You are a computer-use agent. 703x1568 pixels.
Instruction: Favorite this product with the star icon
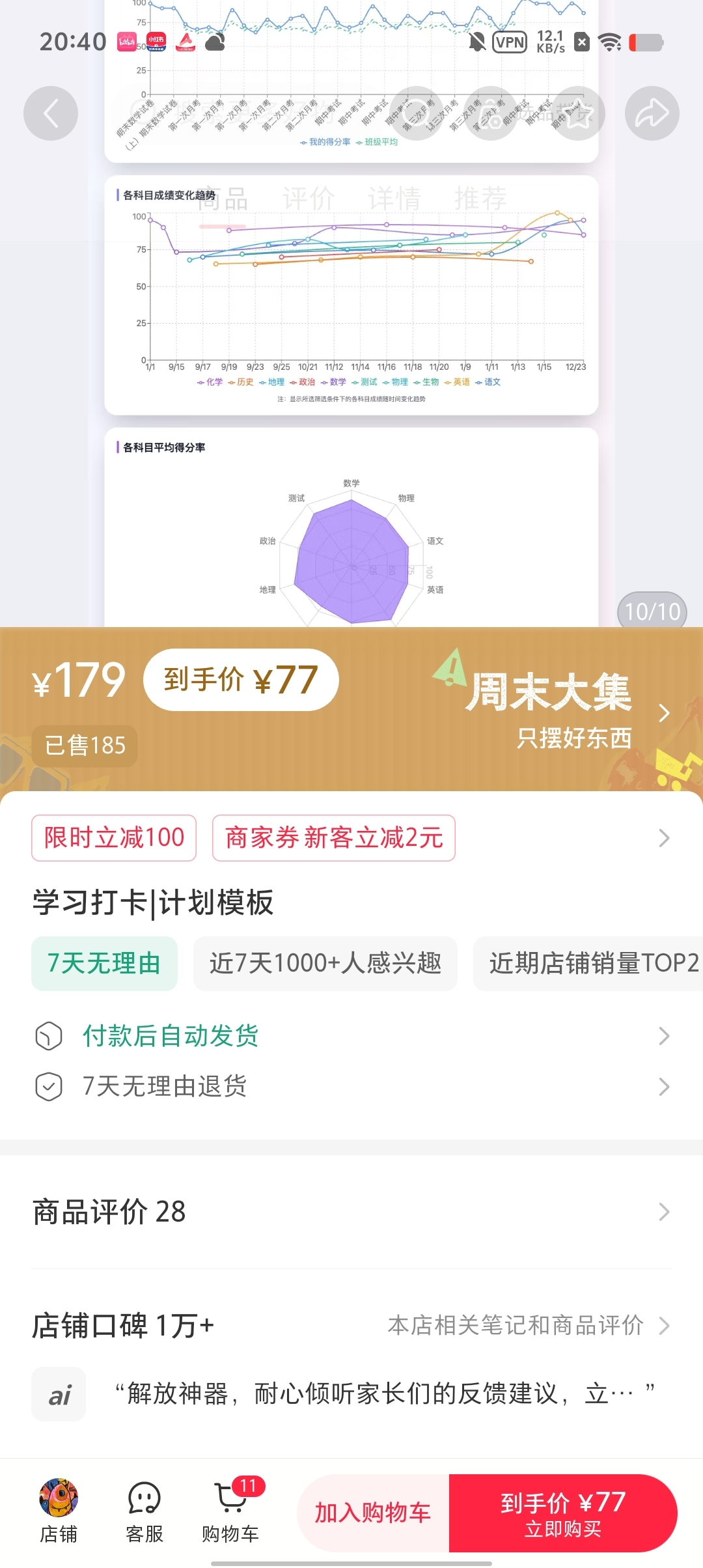(x=577, y=114)
